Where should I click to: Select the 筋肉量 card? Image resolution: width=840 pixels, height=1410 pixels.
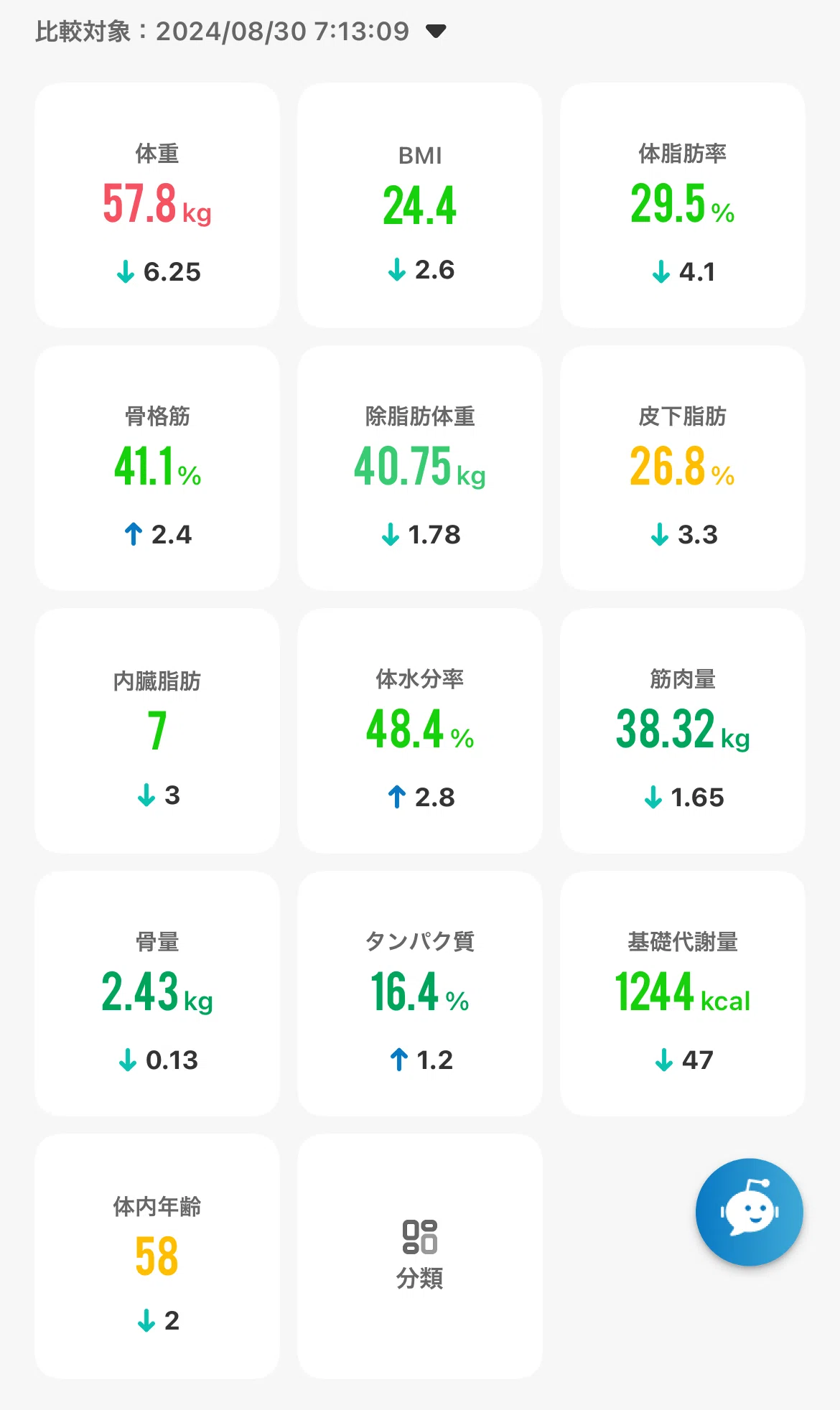pyautogui.click(x=682, y=731)
